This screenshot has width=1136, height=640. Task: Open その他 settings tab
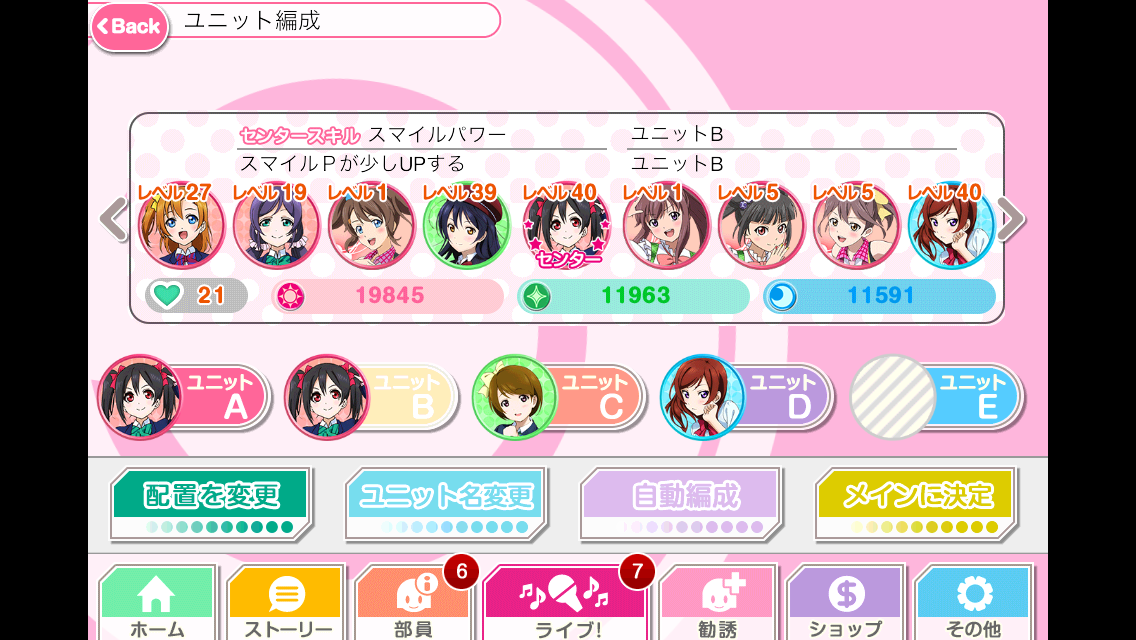[973, 604]
